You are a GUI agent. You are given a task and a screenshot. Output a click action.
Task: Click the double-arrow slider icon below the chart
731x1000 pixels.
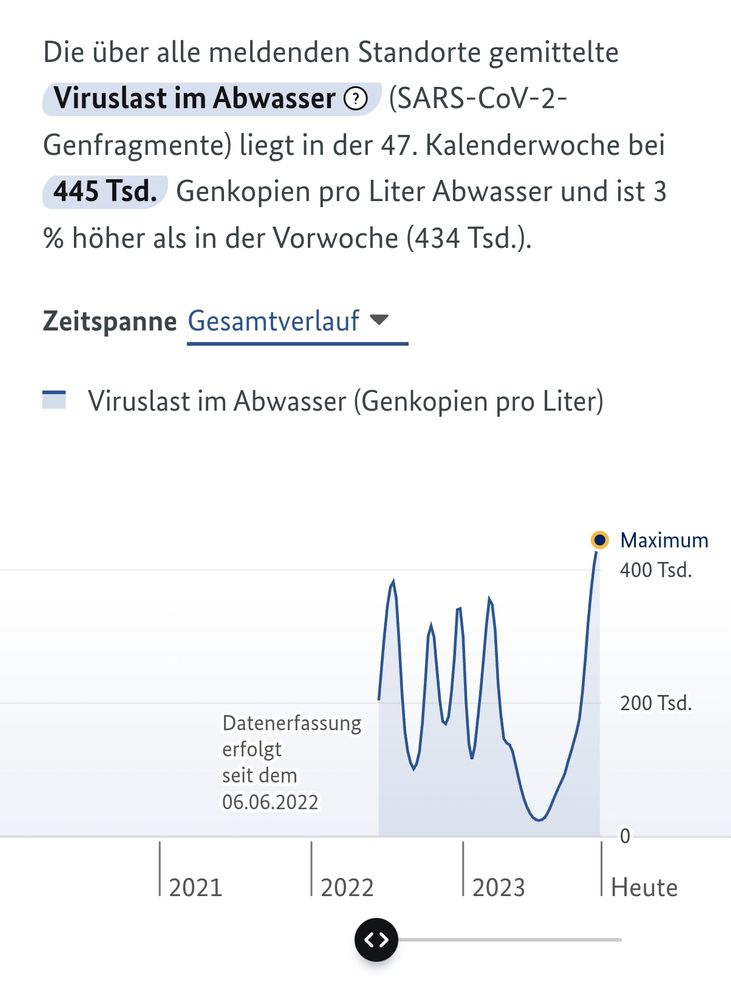[x=376, y=939]
